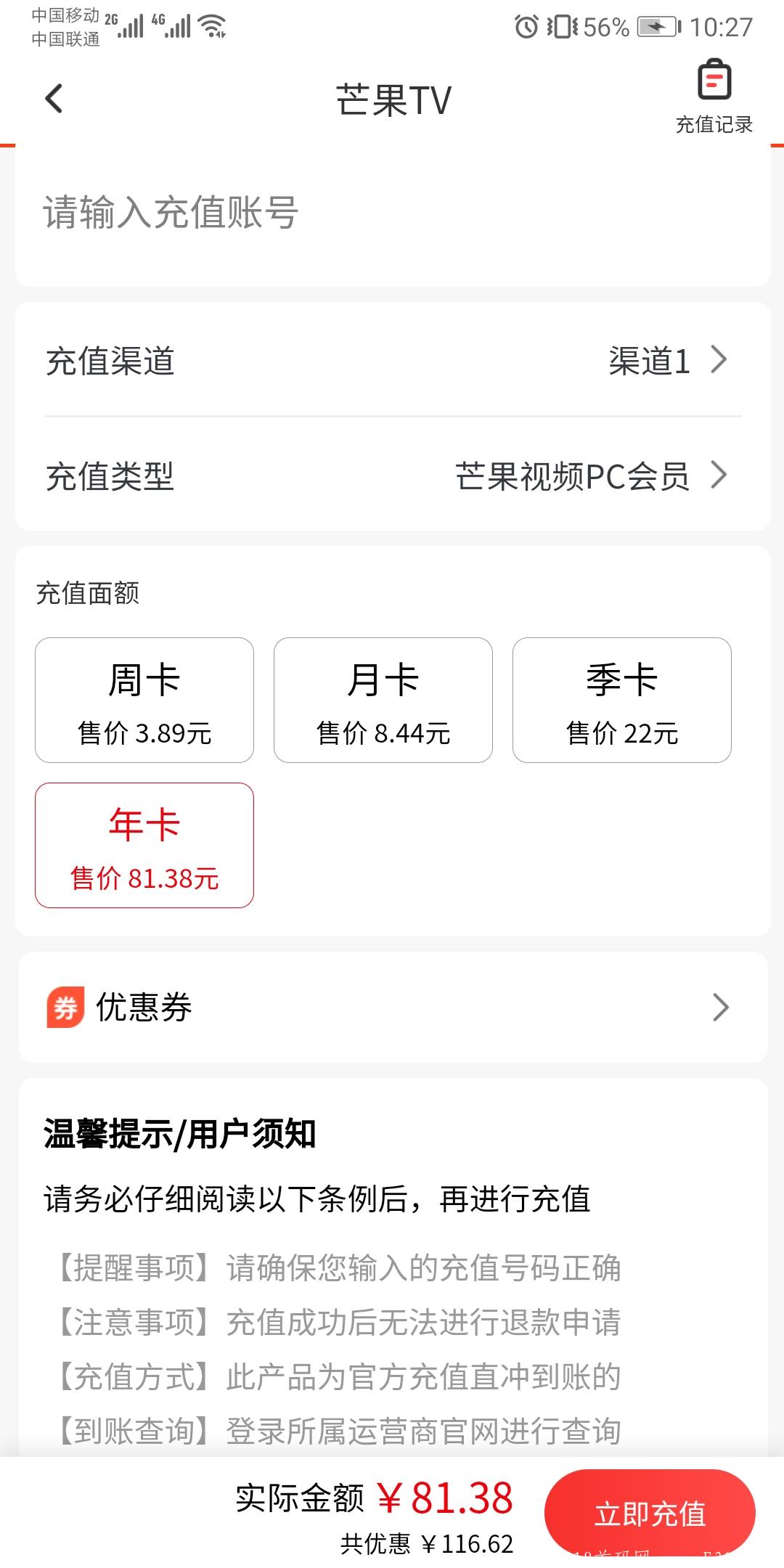Select the 周卡 weekly card option

pos(144,699)
